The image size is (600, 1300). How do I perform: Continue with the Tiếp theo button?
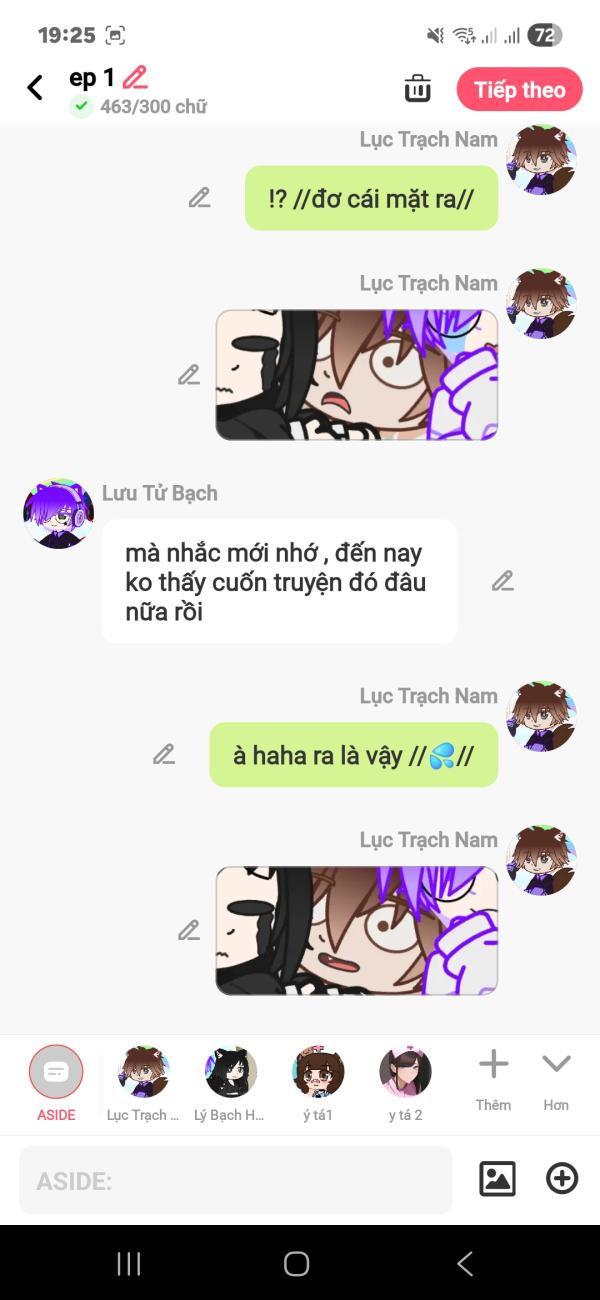519,90
